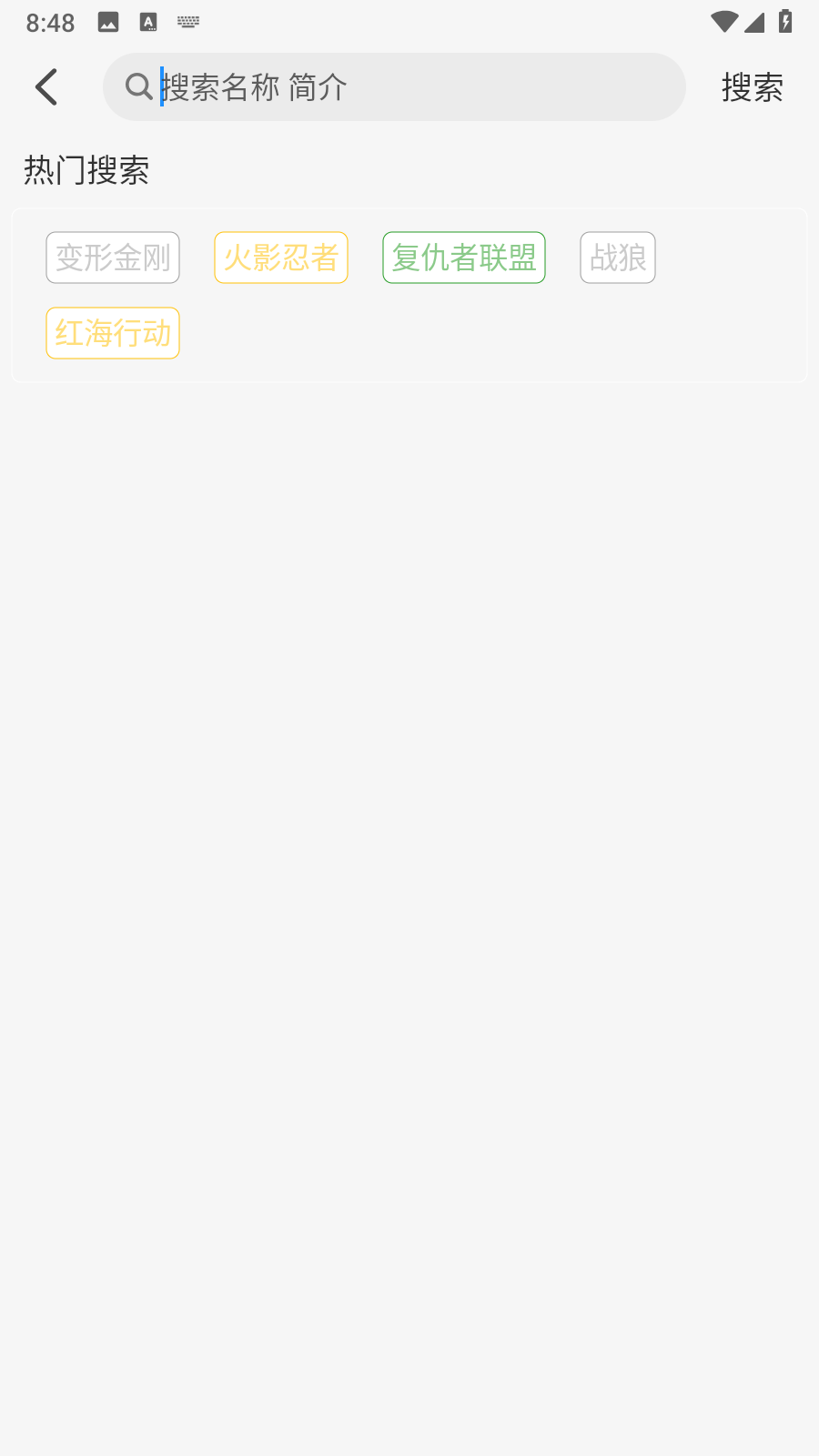Pick the 红海行动 search tag

pyautogui.click(x=112, y=333)
